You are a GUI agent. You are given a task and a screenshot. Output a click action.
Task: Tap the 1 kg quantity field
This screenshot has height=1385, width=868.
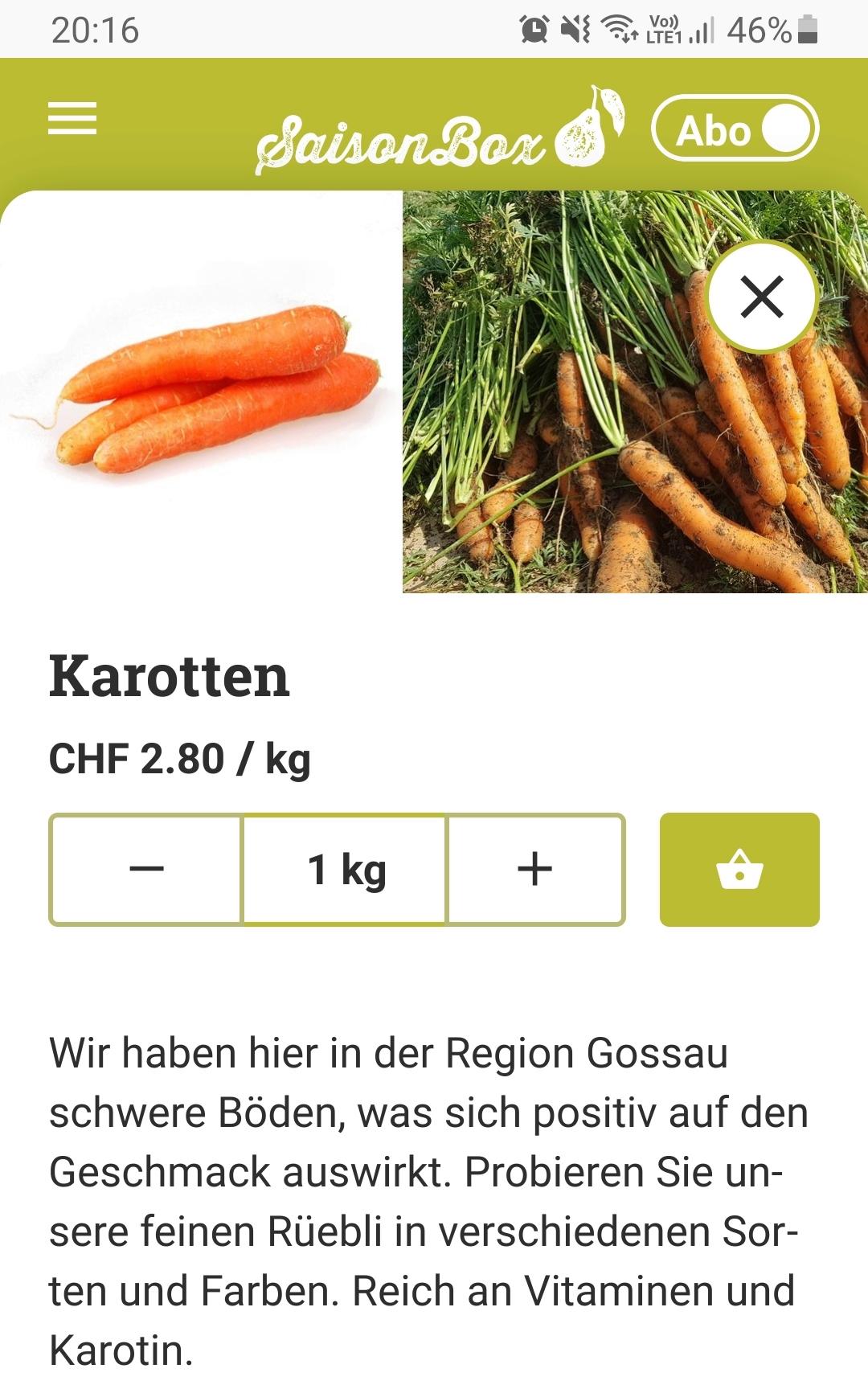coord(345,869)
